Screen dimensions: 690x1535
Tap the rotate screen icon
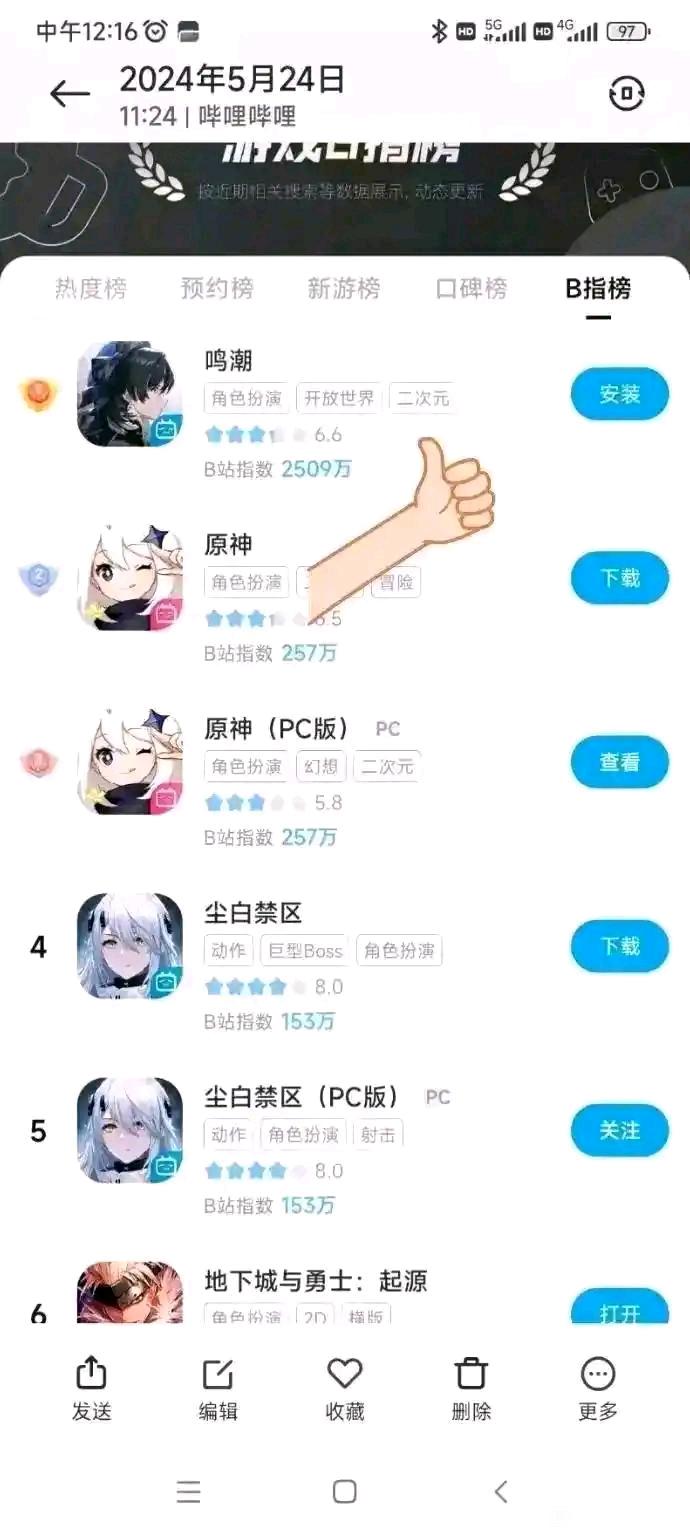(x=627, y=94)
